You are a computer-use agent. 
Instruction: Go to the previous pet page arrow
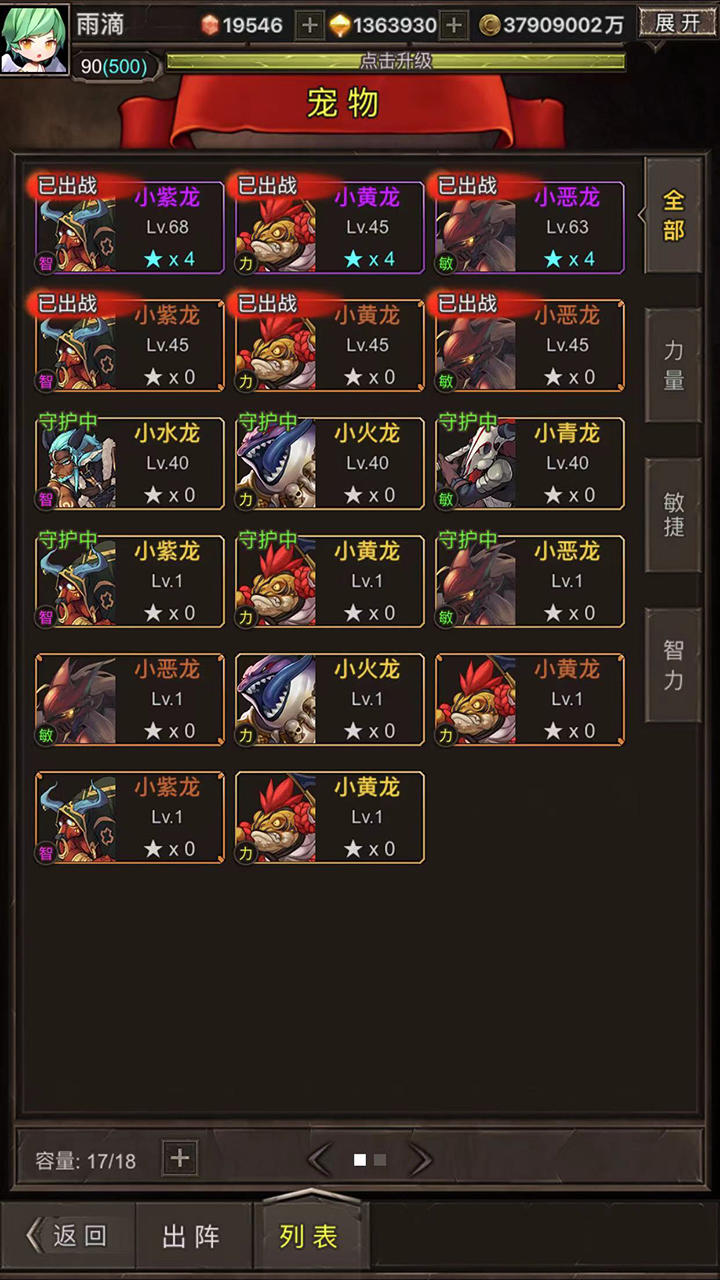point(319,1160)
